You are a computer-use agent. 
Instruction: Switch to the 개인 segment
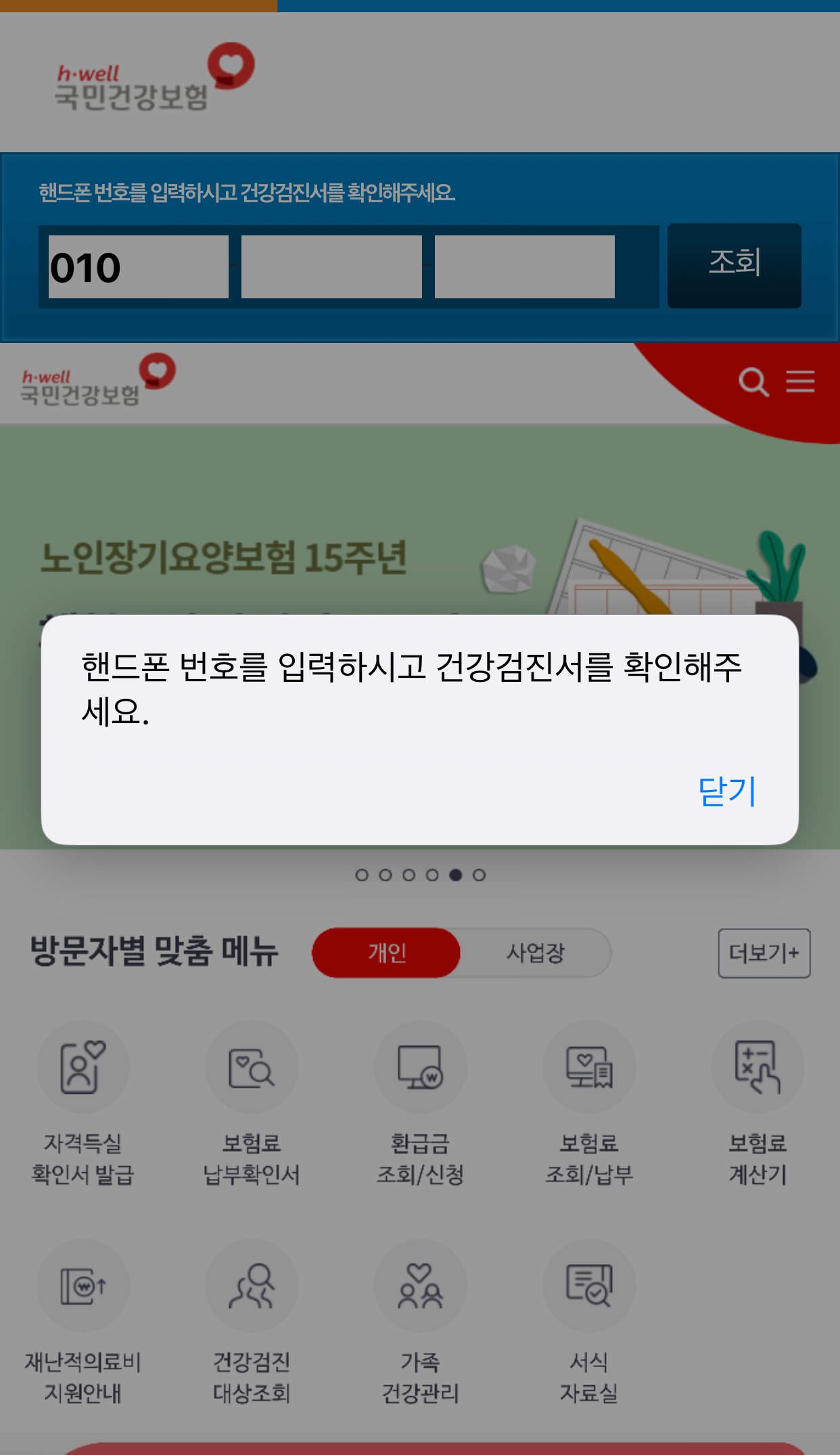386,952
